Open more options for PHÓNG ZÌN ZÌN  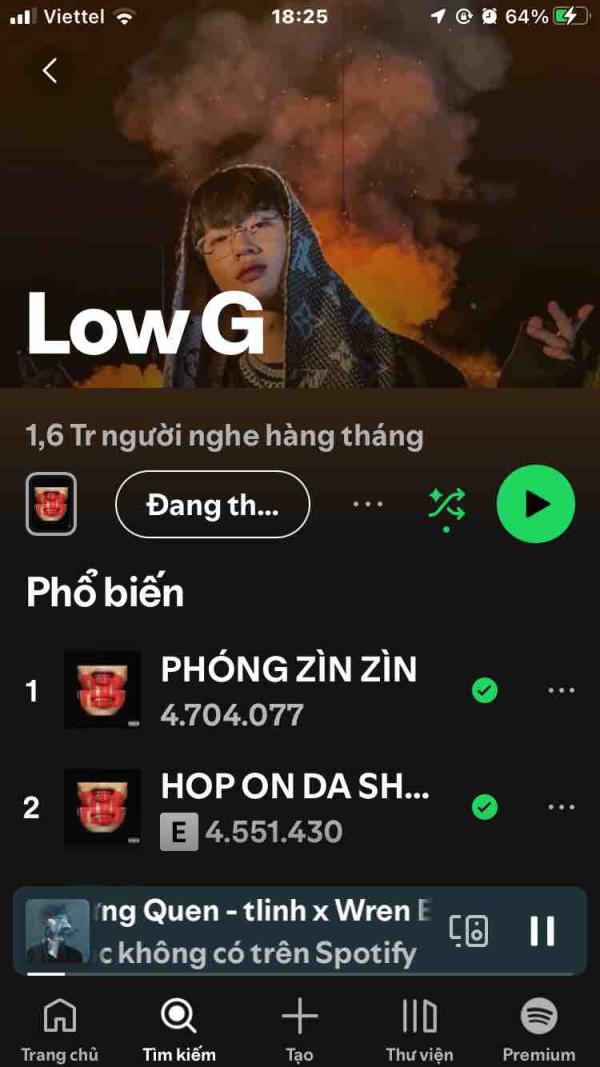click(x=561, y=690)
